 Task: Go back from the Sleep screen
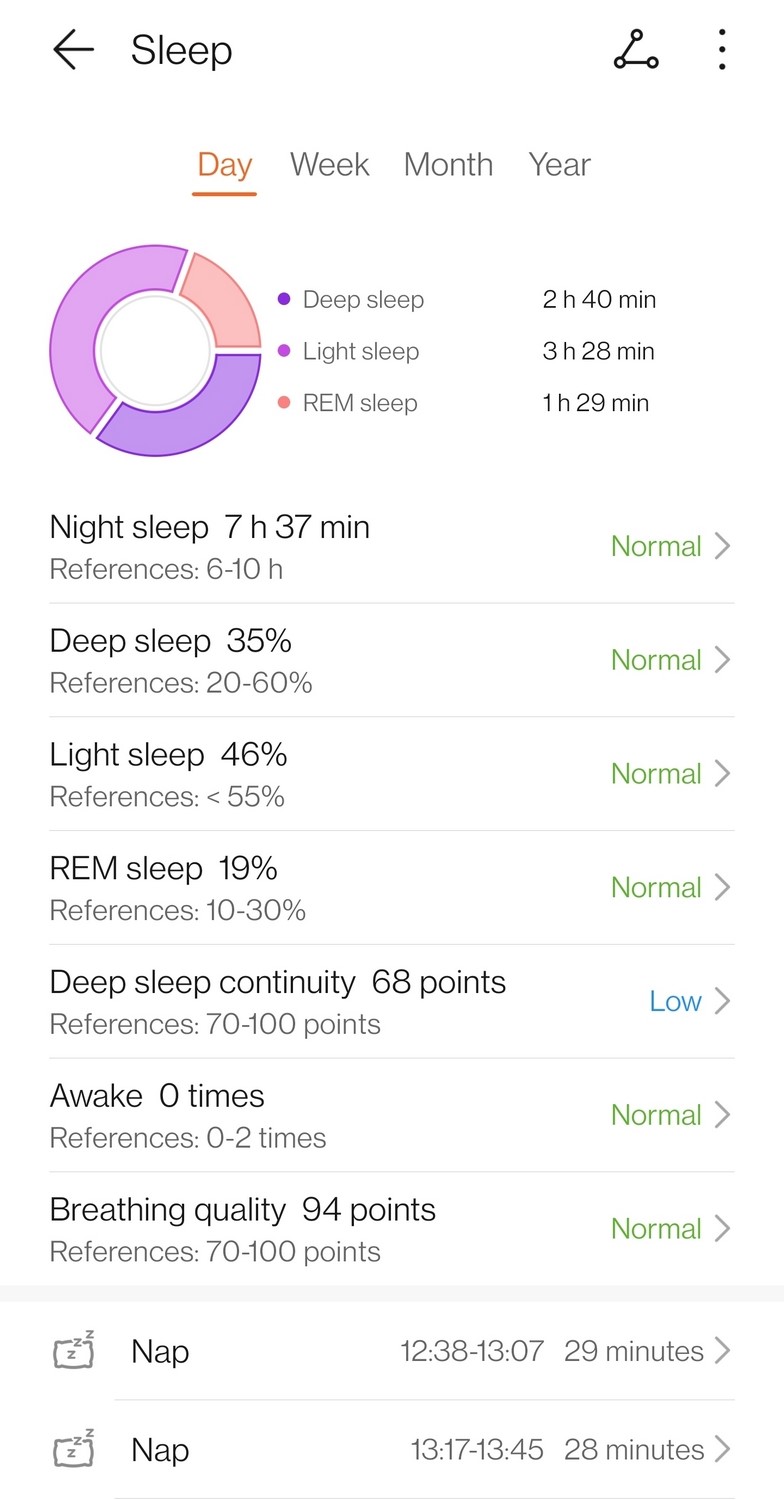73,50
